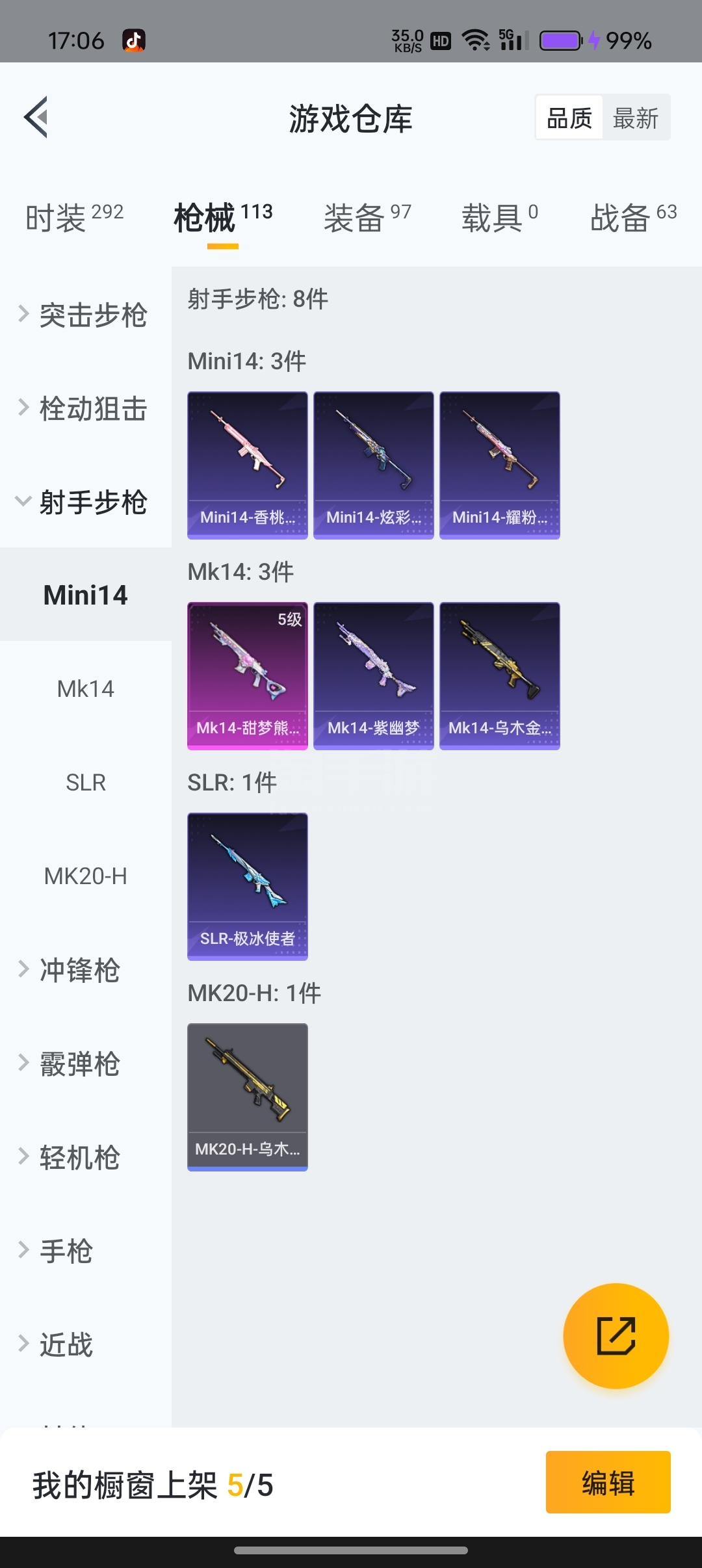The width and height of the screenshot is (702, 1568).
Task: Select SLR in the side list
Action: [85, 782]
